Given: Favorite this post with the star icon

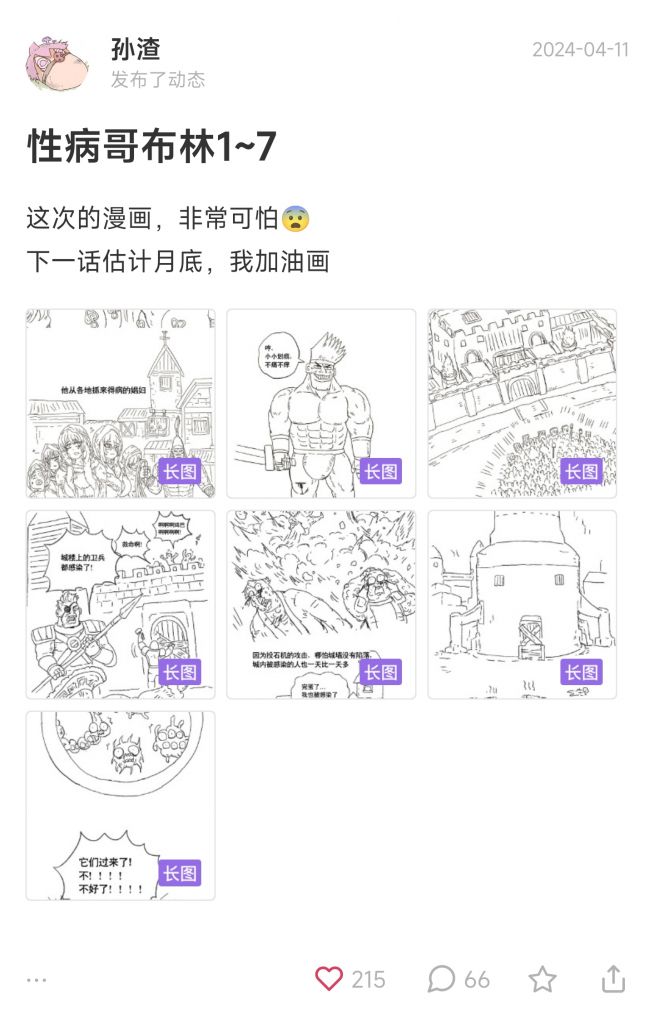Looking at the screenshot, I should [542, 979].
